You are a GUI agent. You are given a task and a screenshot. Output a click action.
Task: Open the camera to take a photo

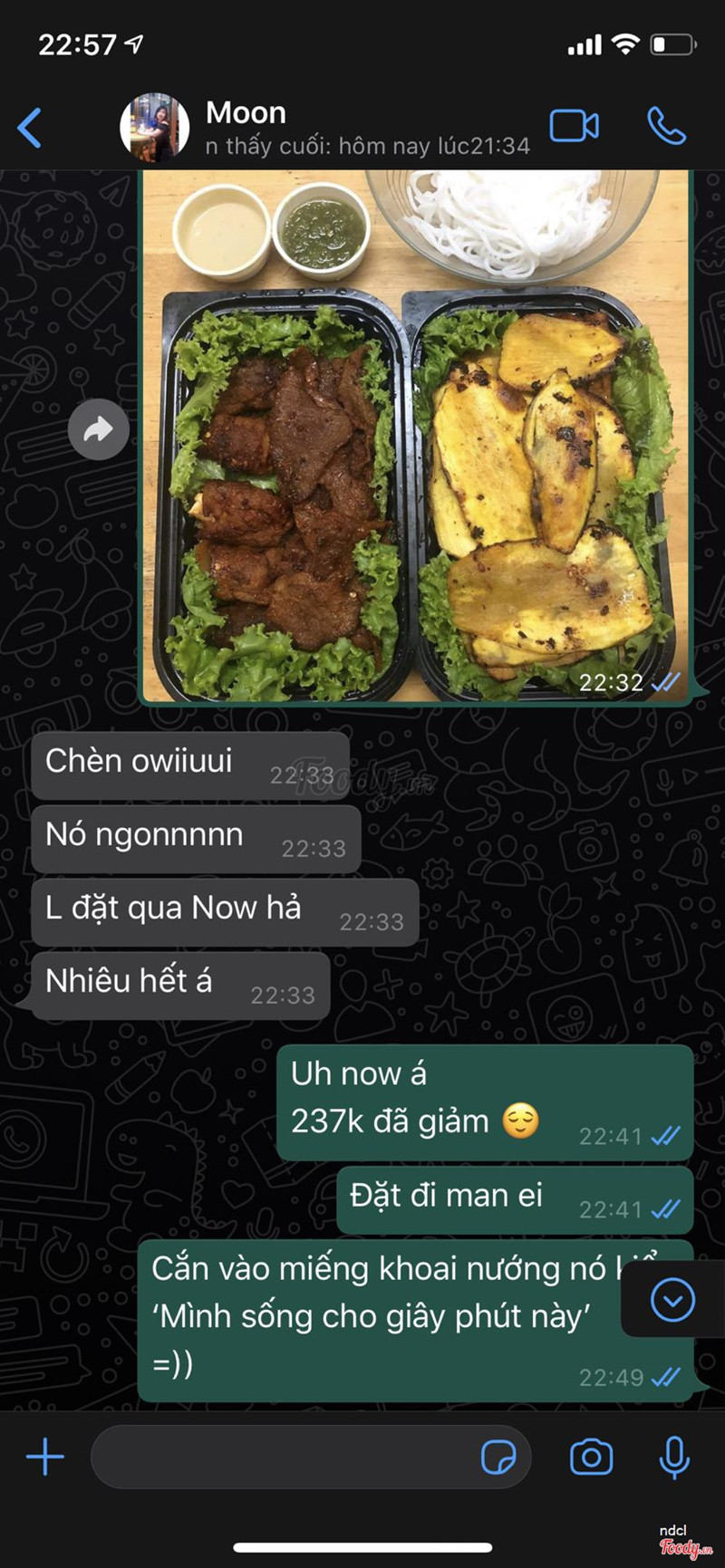click(591, 1457)
